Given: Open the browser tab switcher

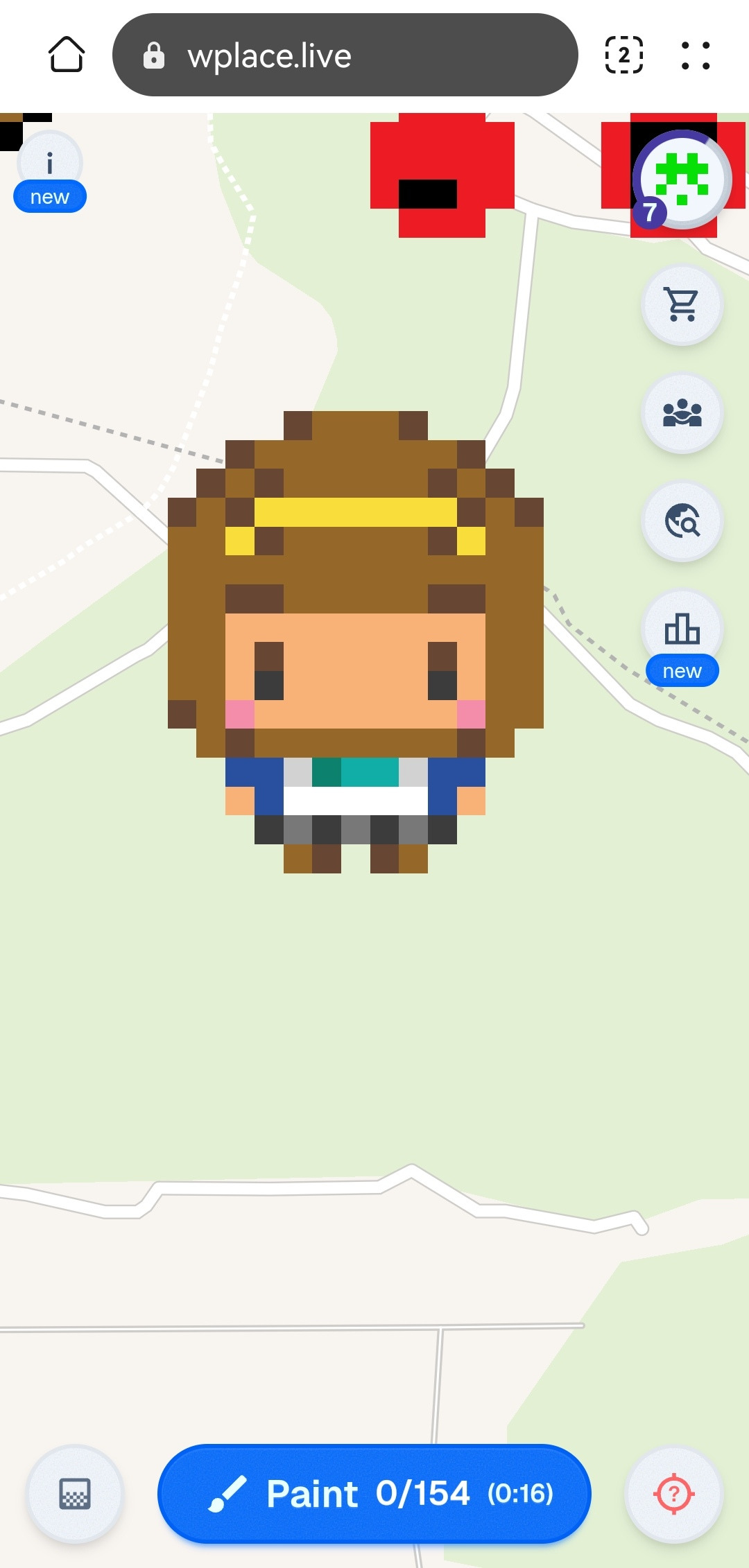Looking at the screenshot, I should 623,55.
